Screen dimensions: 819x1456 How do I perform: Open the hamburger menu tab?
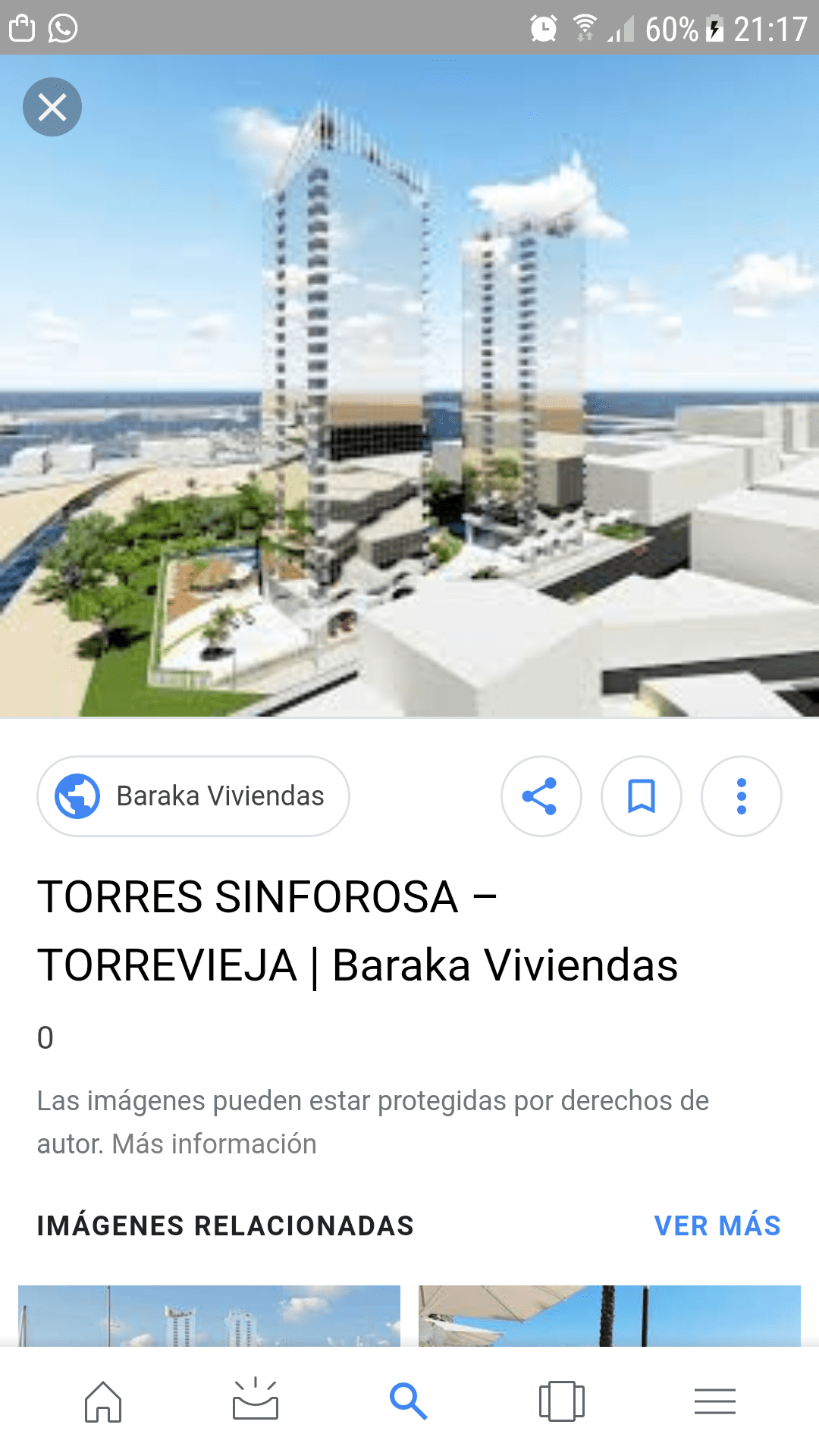[715, 1401]
